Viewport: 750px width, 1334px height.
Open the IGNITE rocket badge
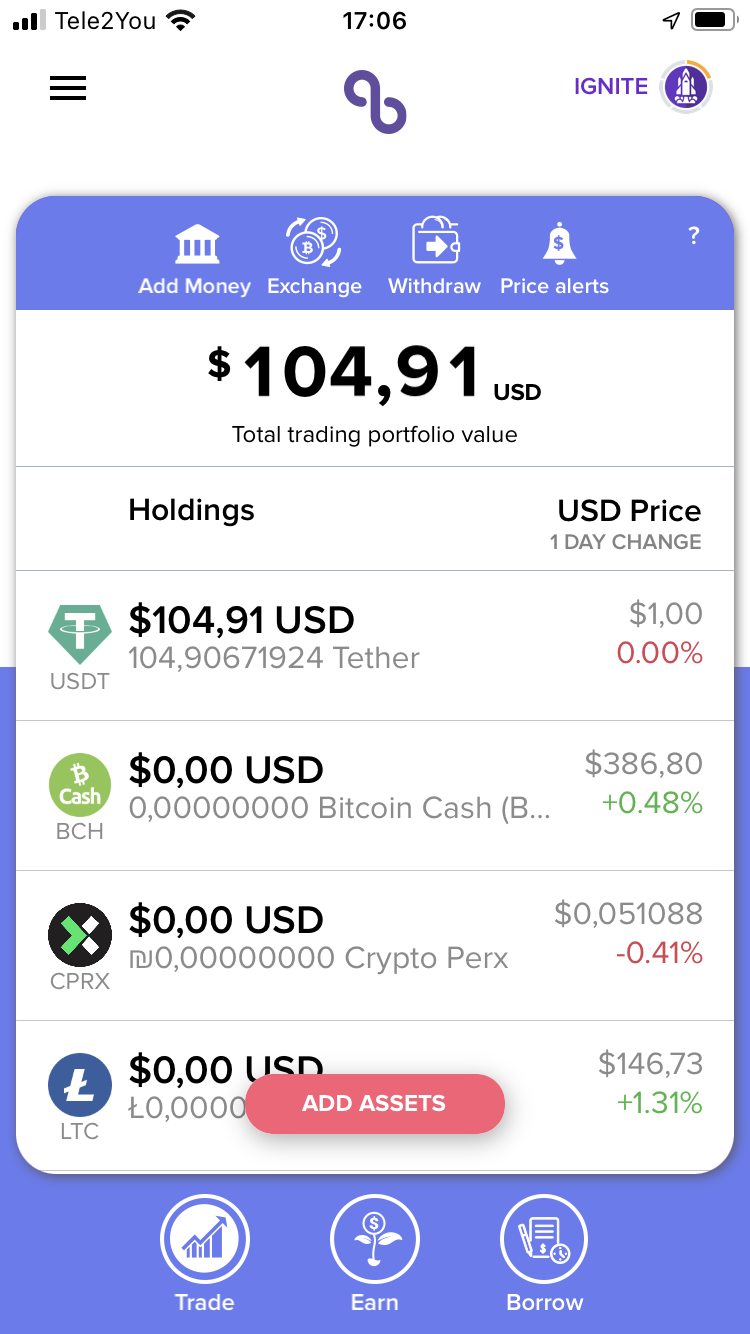coord(685,87)
